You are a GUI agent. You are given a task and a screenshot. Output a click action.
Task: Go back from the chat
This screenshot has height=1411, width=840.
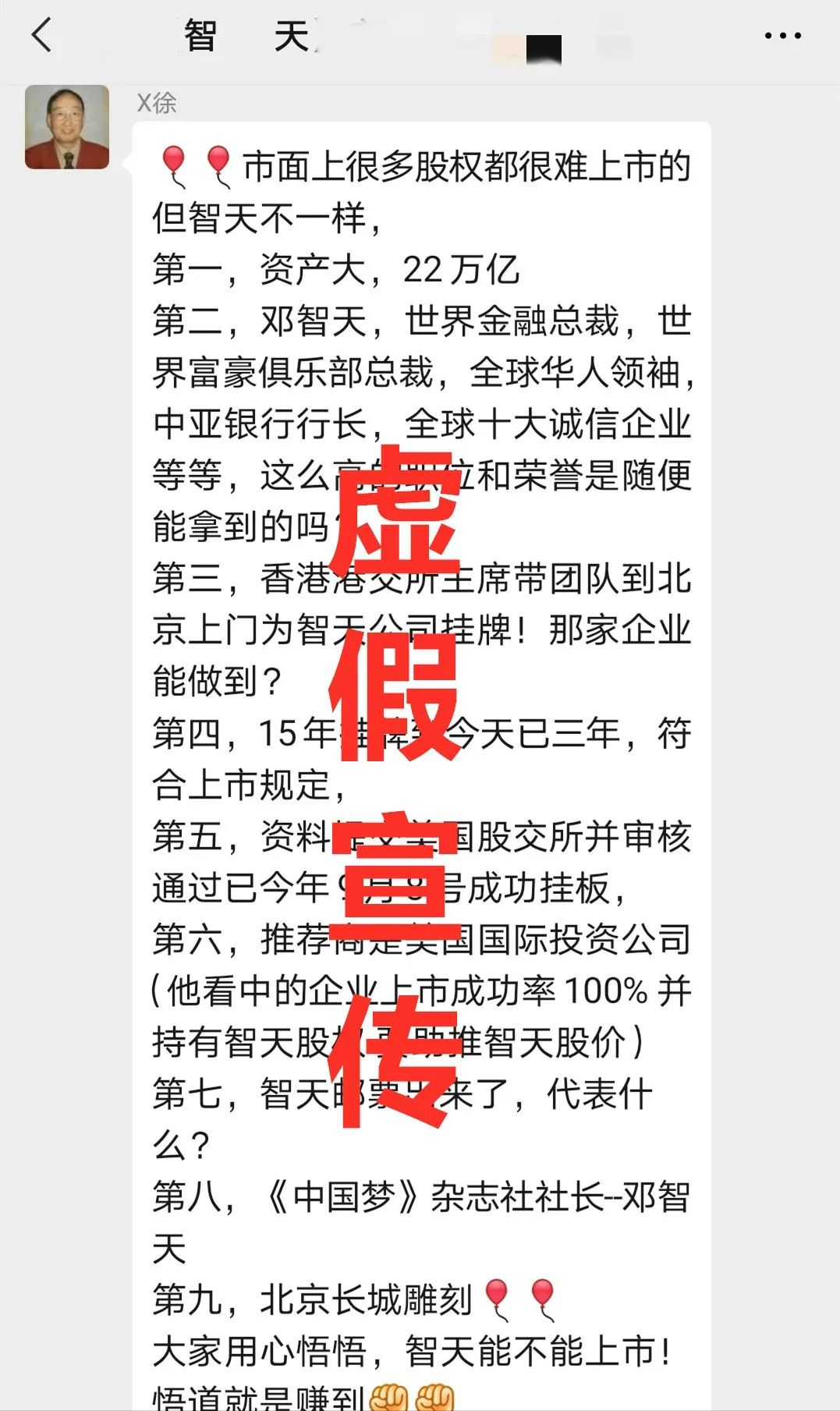42,36
